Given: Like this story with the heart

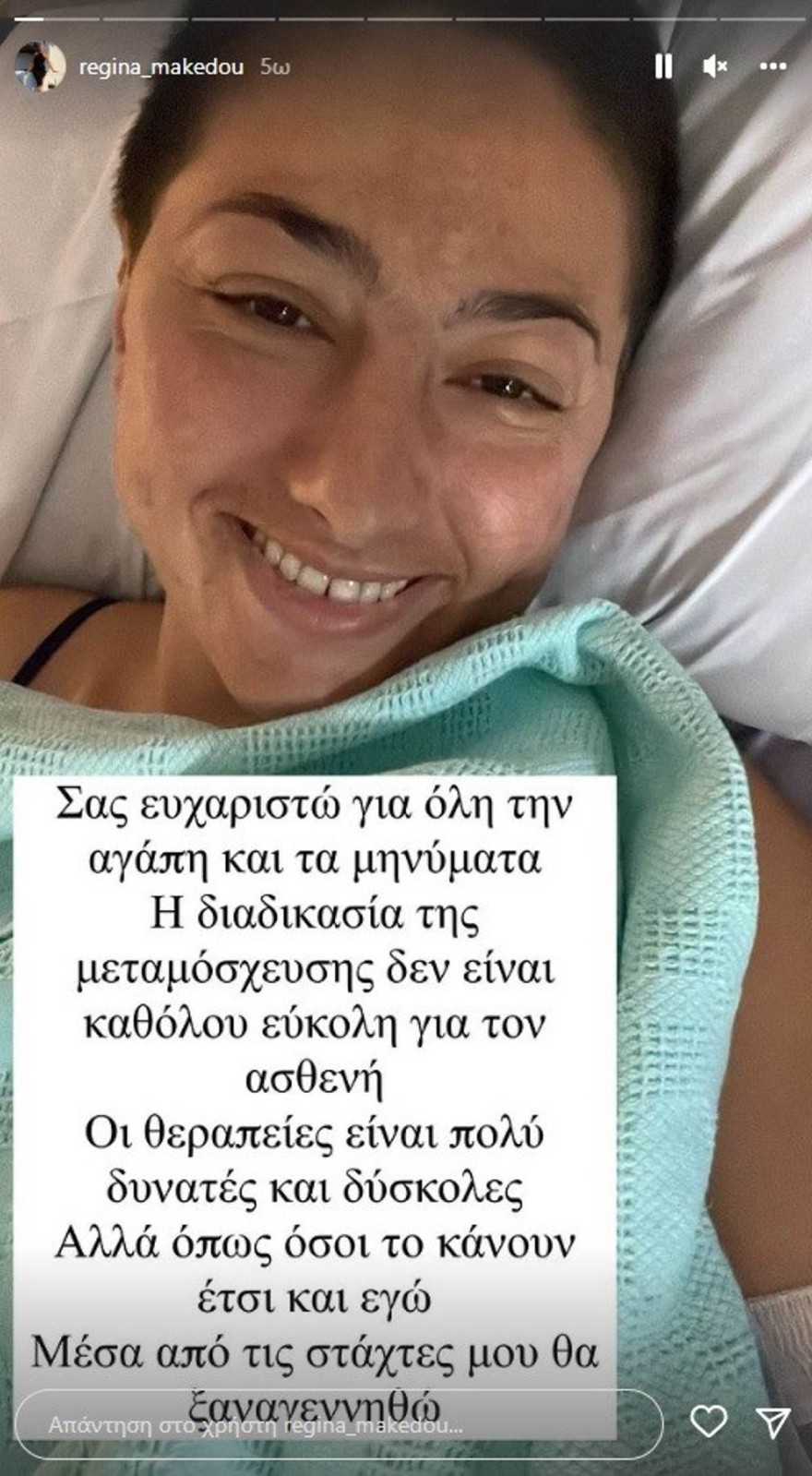Looking at the screenshot, I should point(708,1422).
